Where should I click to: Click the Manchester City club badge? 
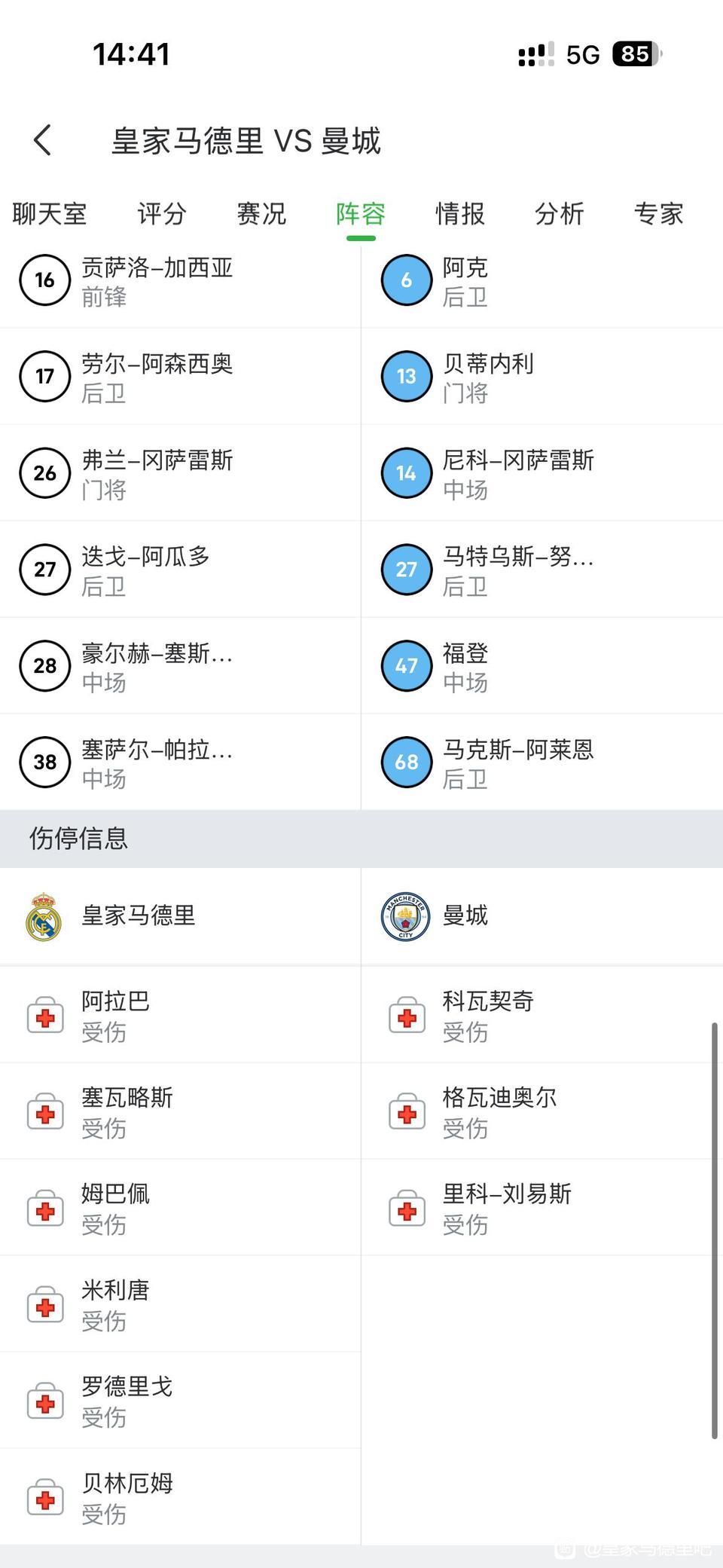click(x=405, y=916)
